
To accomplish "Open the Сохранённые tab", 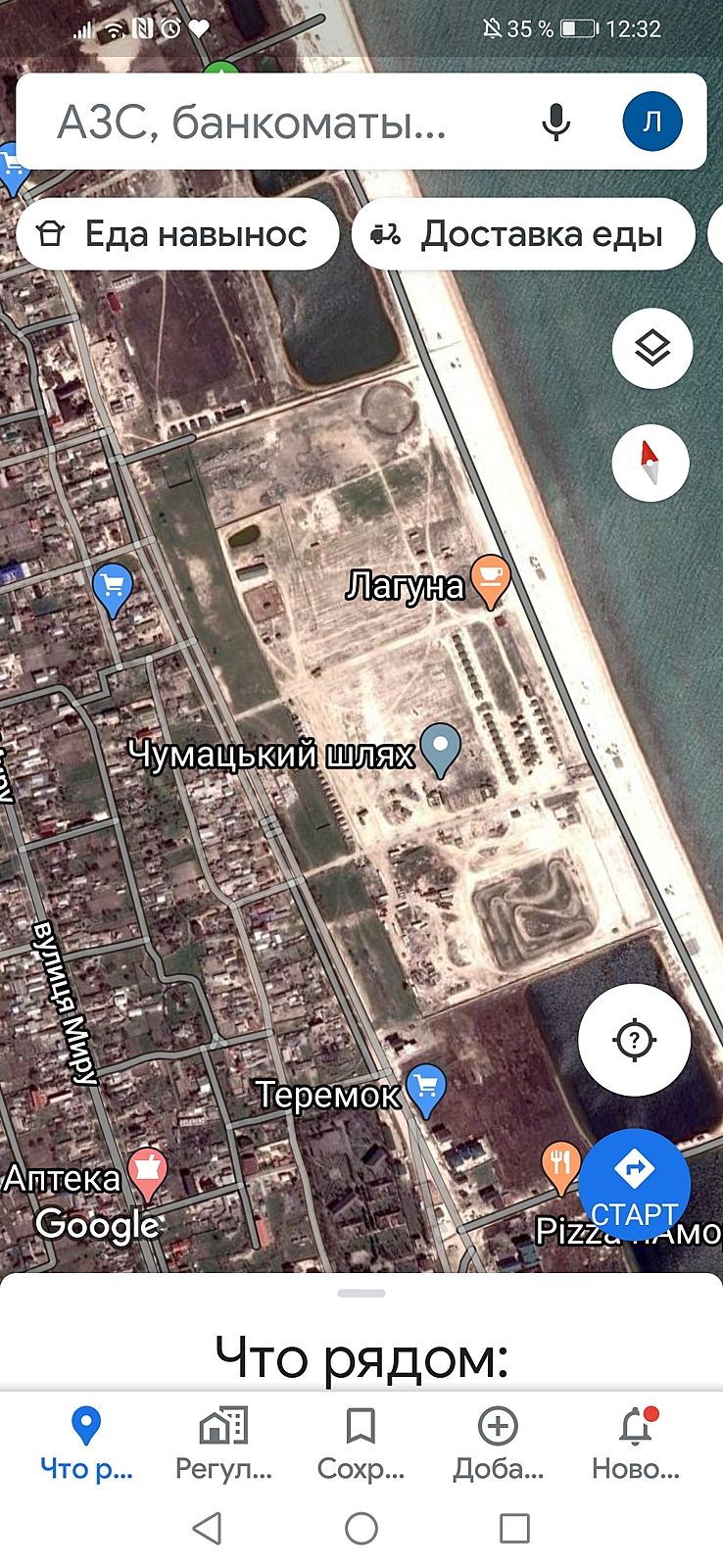I will (361, 1443).
